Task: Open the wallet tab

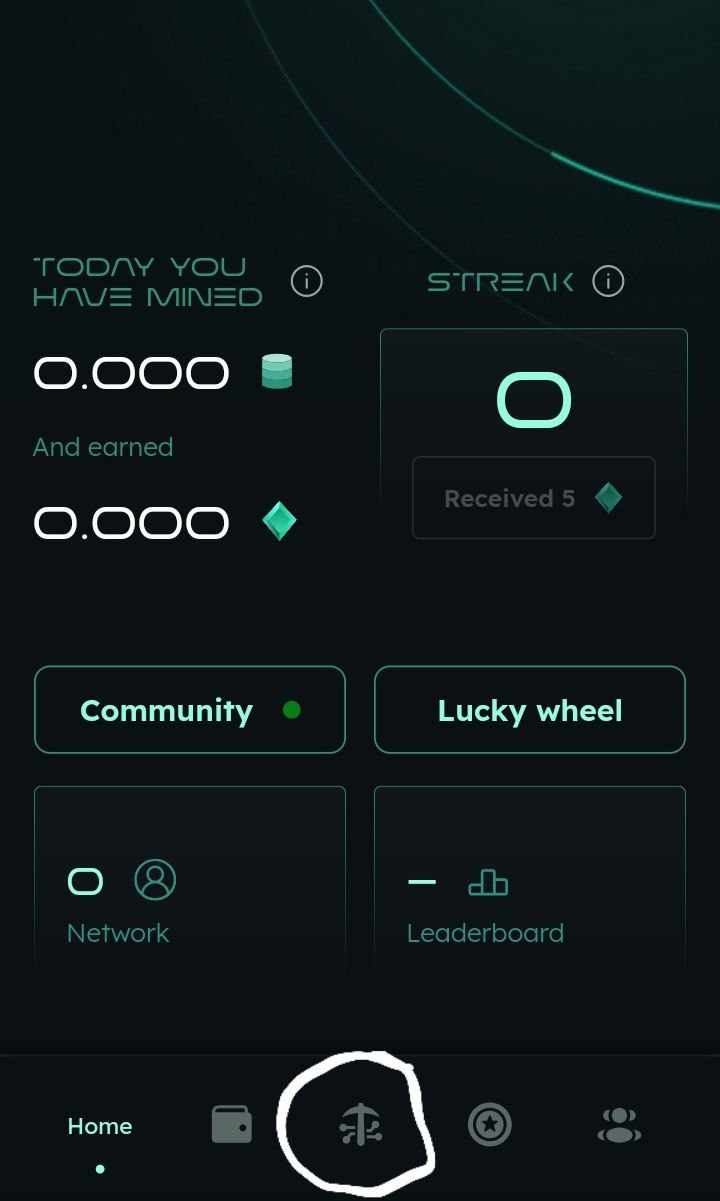Action: click(x=232, y=1125)
